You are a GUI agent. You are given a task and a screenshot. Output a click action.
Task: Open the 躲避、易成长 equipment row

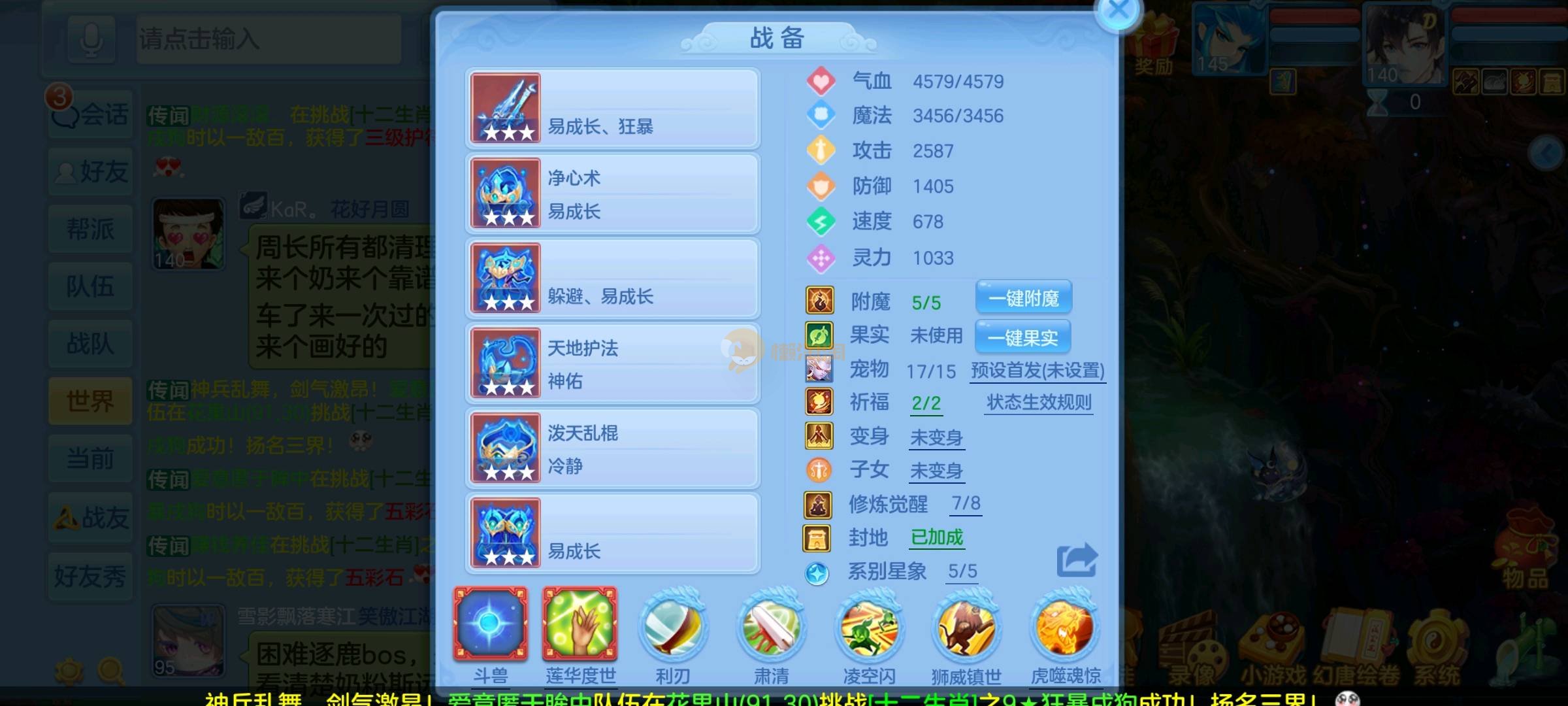(x=612, y=278)
